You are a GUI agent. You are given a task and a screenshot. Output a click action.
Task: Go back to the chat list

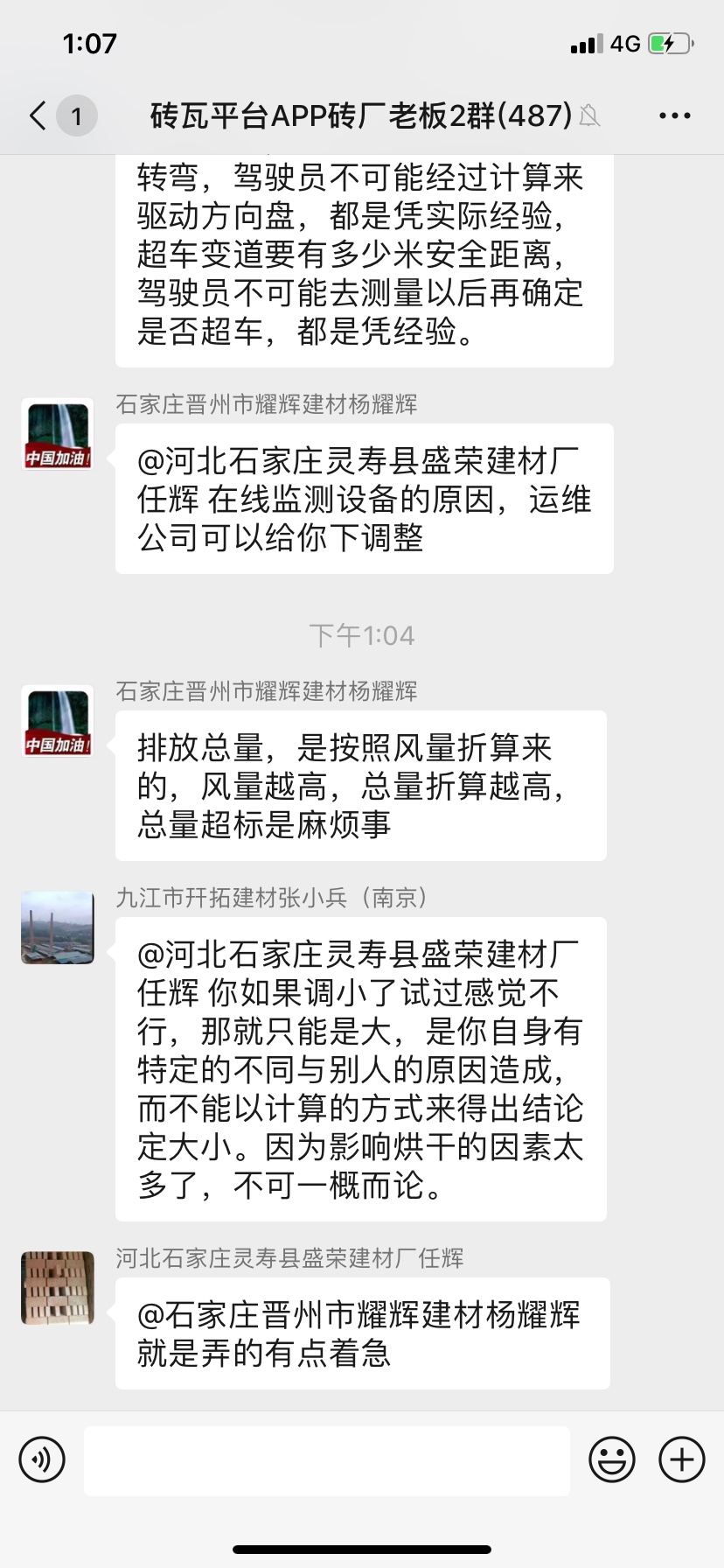38,115
